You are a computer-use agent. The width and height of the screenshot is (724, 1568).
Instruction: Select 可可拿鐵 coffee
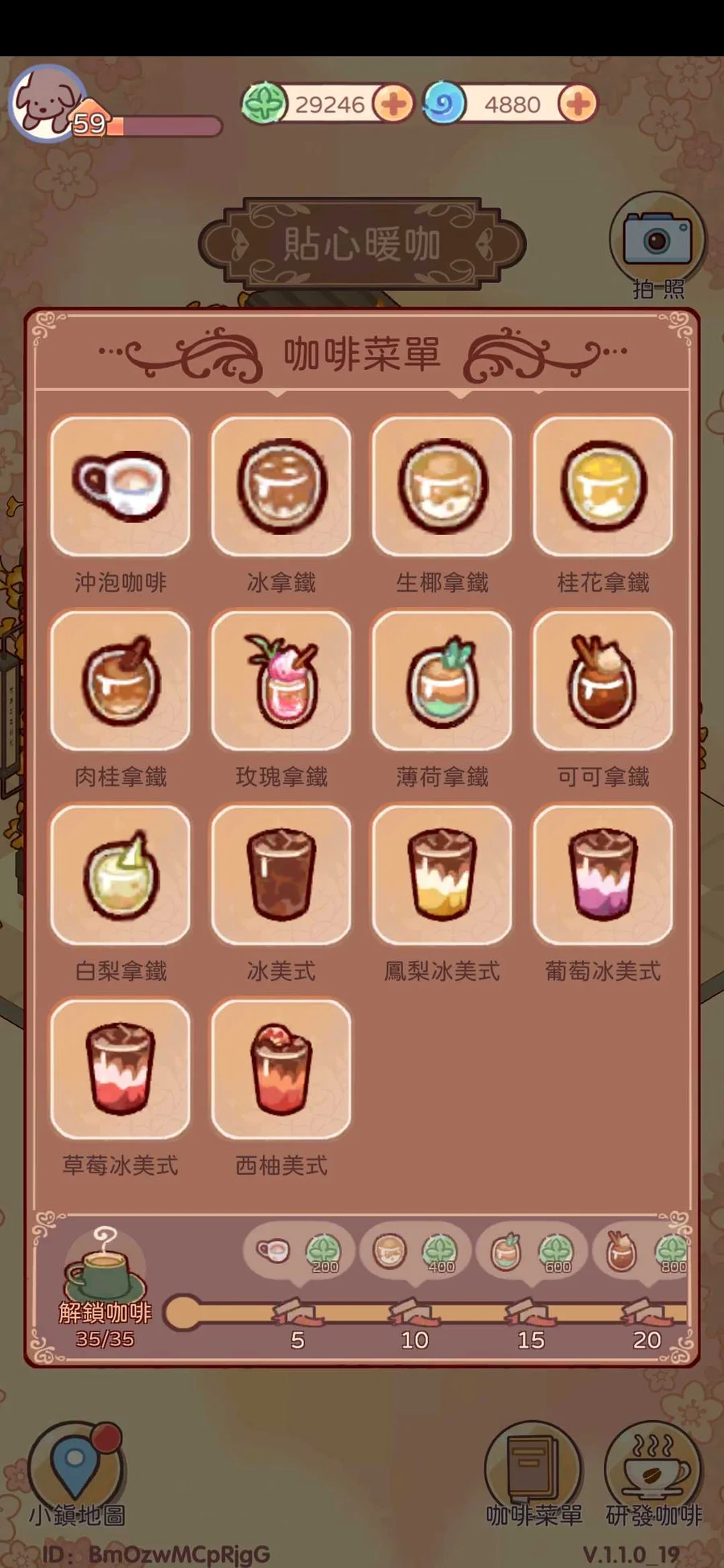click(x=603, y=680)
